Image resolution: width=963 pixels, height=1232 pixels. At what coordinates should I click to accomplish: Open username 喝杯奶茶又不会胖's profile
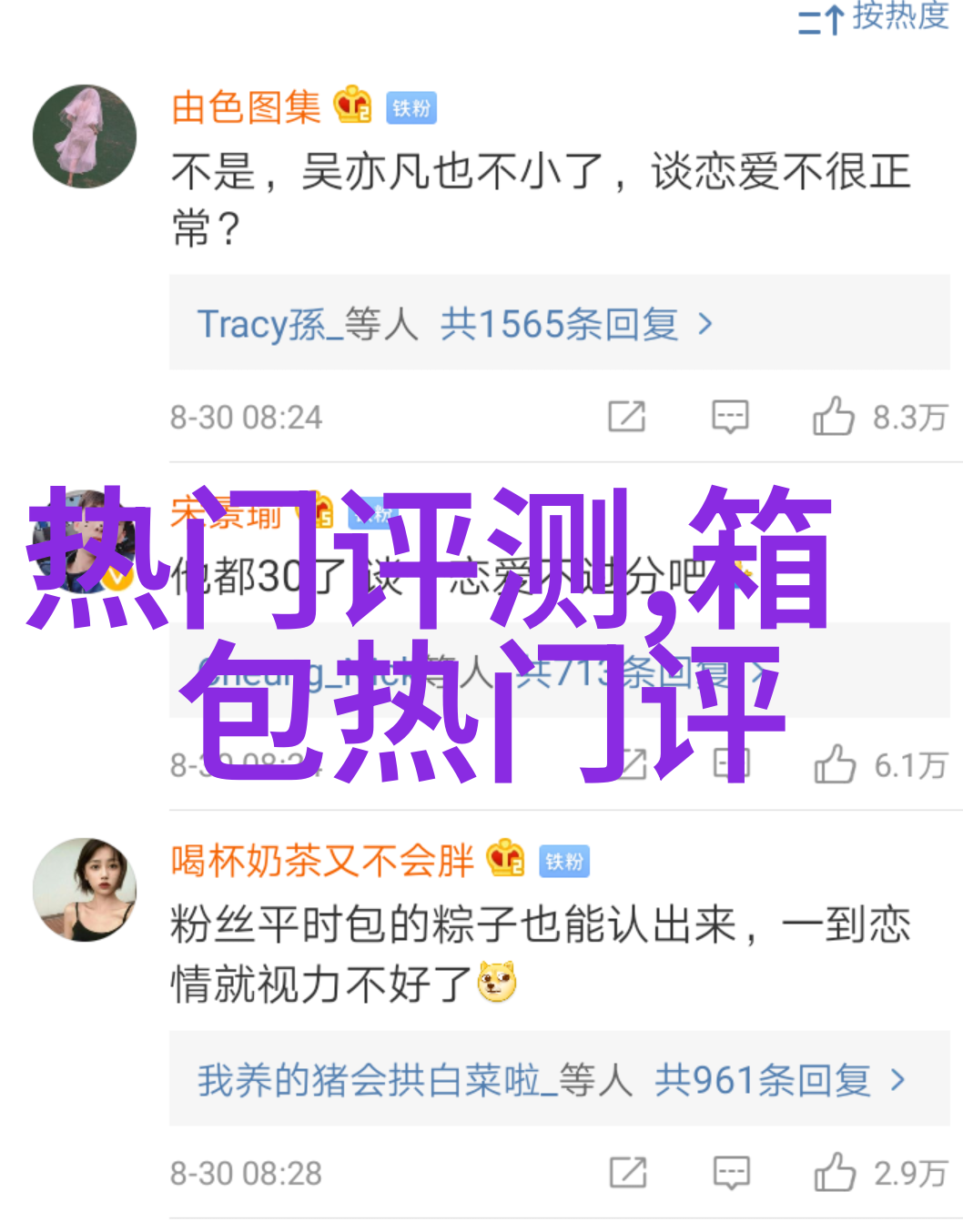pos(322,861)
